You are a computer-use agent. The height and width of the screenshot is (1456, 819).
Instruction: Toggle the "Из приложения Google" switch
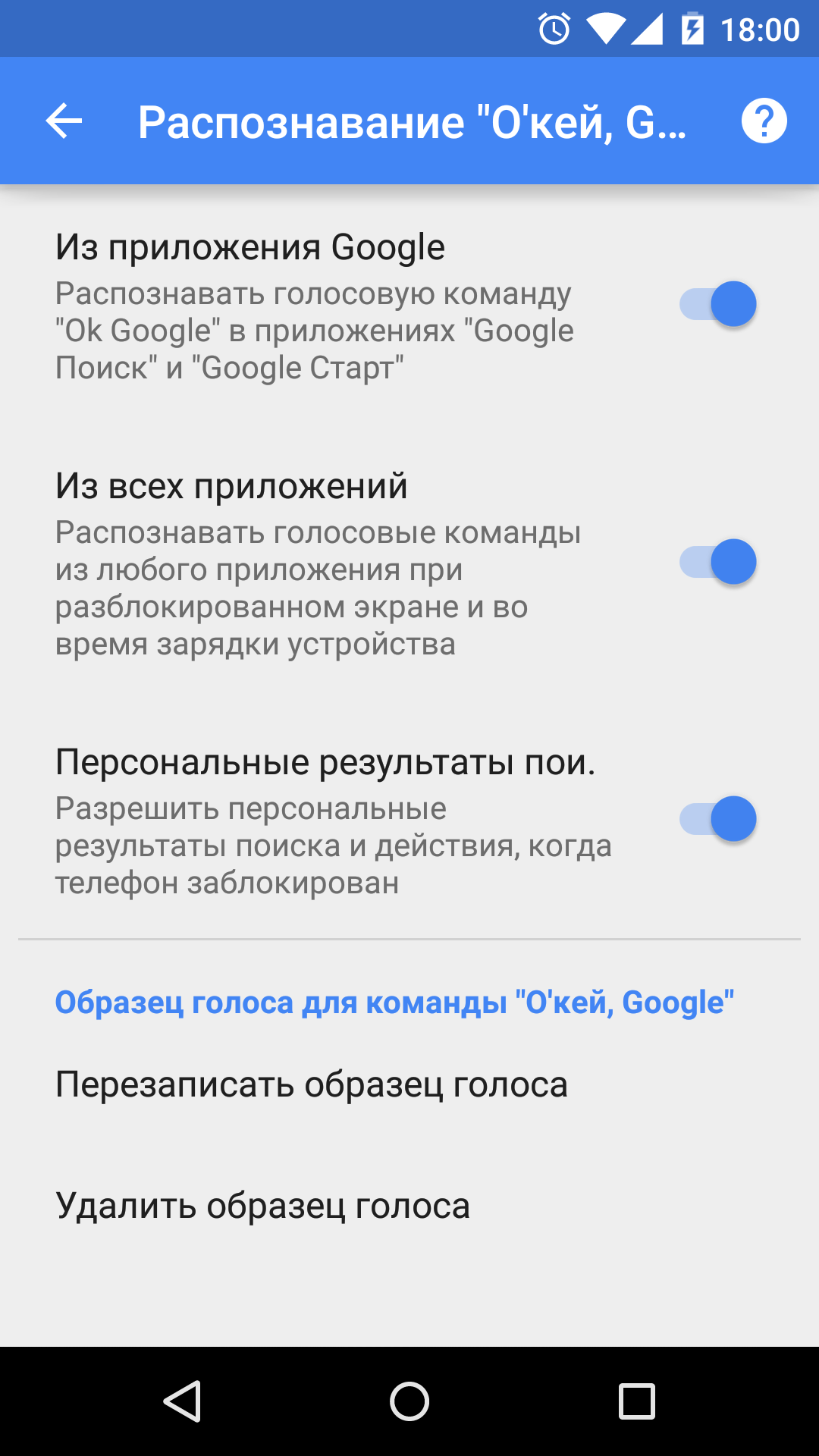[717, 304]
